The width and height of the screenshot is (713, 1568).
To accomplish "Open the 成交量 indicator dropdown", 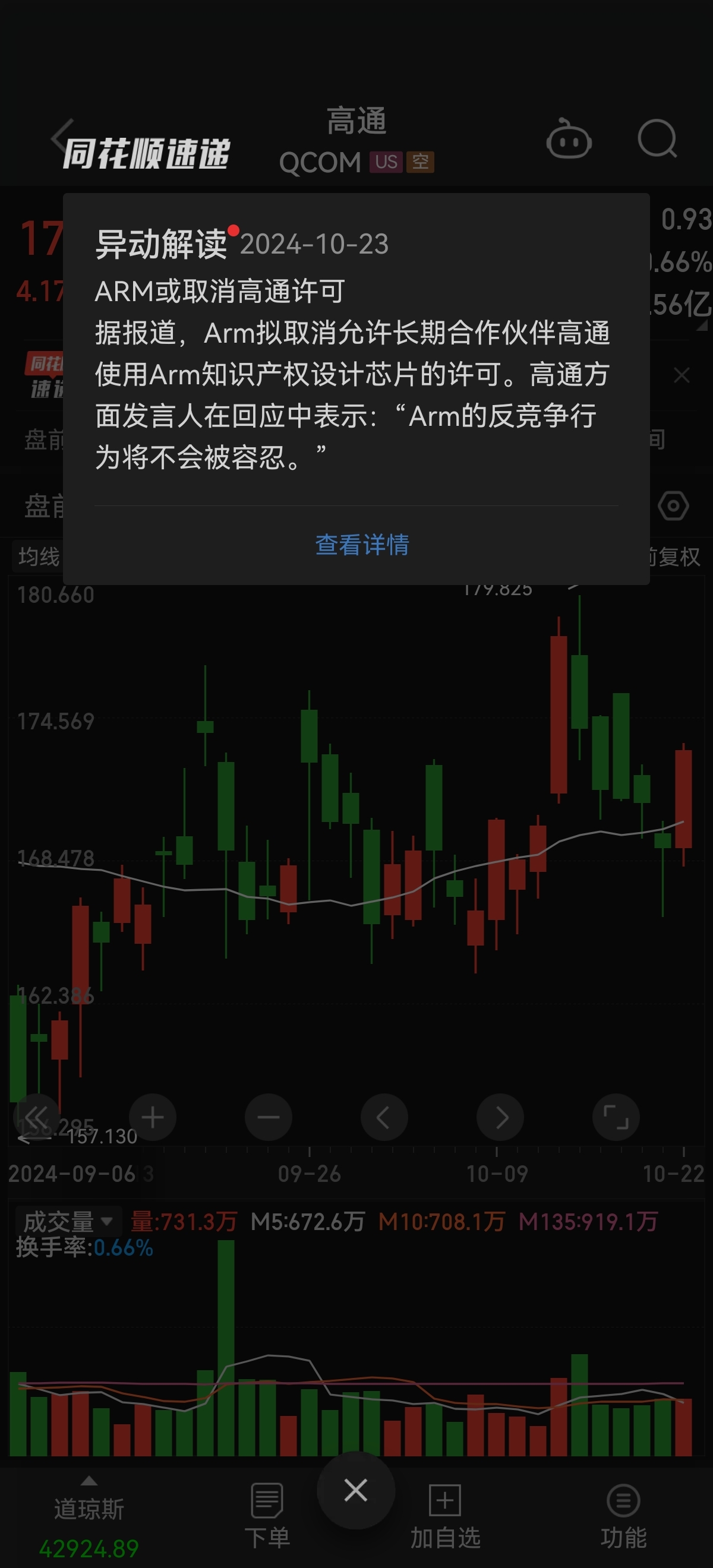I will click(68, 1221).
